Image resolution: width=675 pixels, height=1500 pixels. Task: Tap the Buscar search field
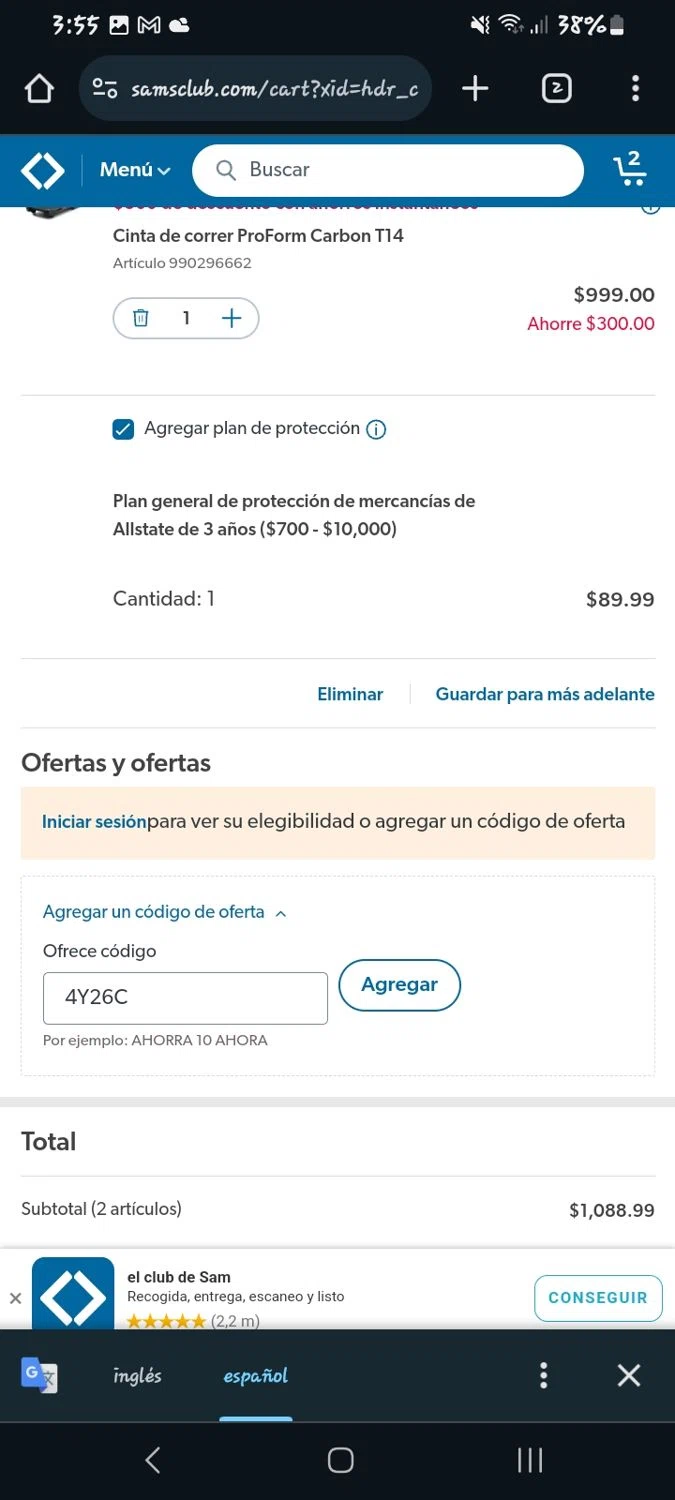390,170
